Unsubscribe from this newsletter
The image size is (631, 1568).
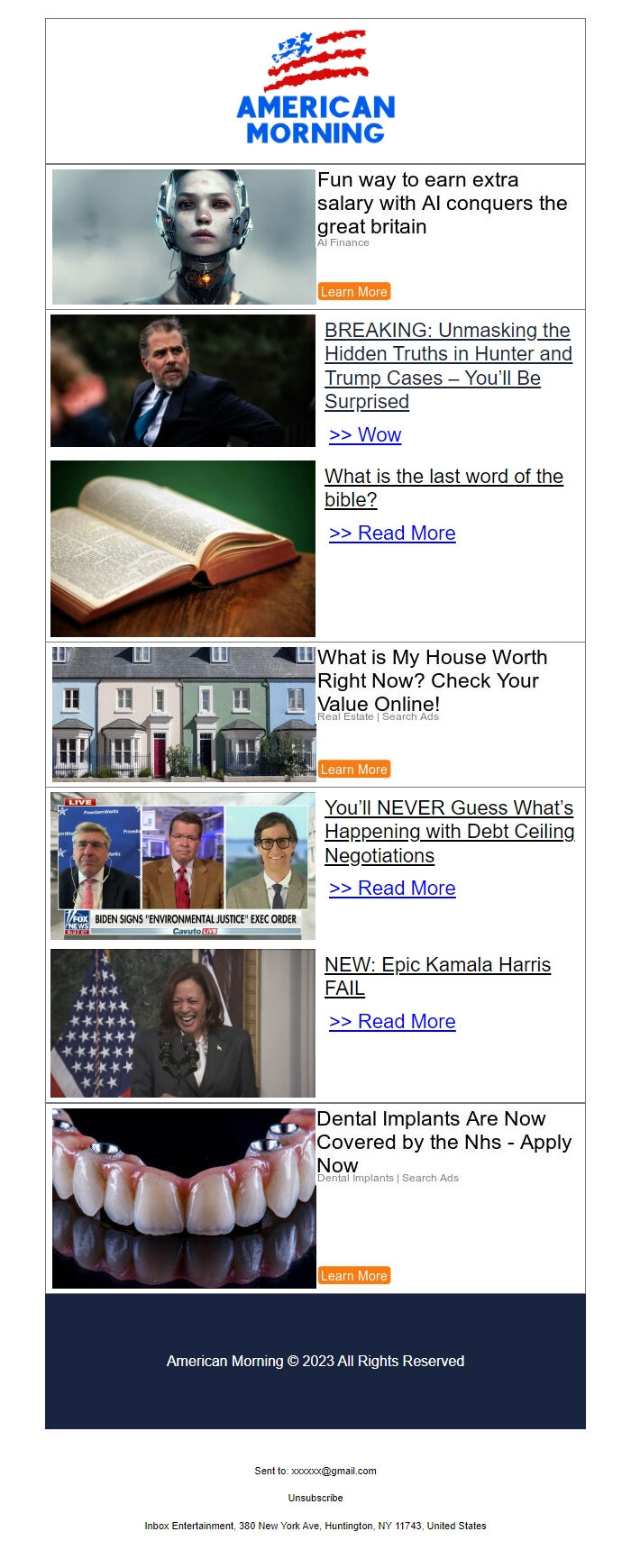[x=315, y=1498]
